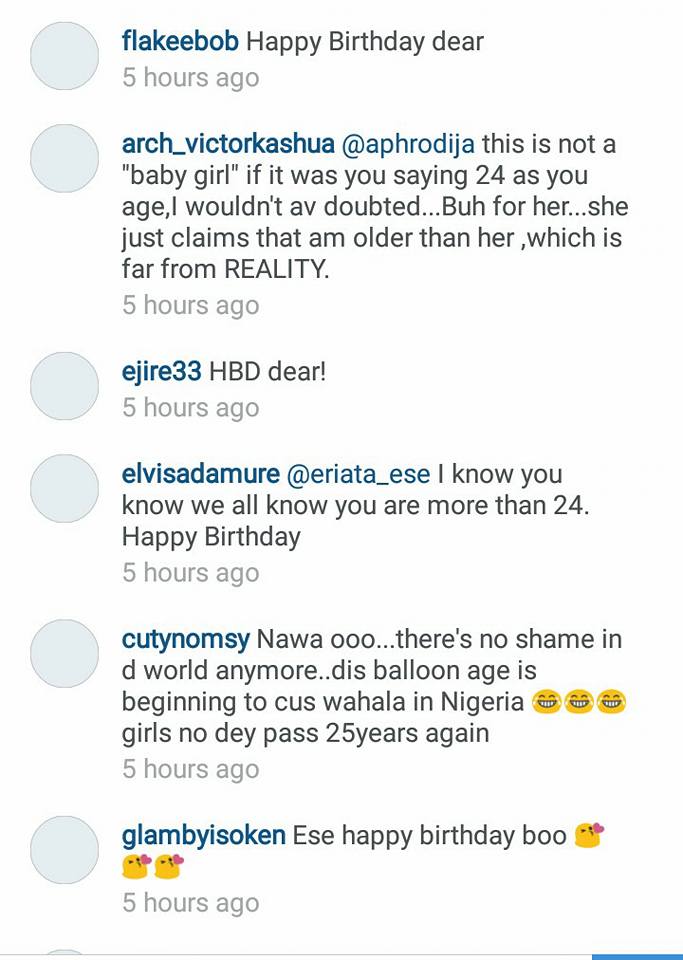Open glambyisoken's profile from the username

tap(203, 835)
